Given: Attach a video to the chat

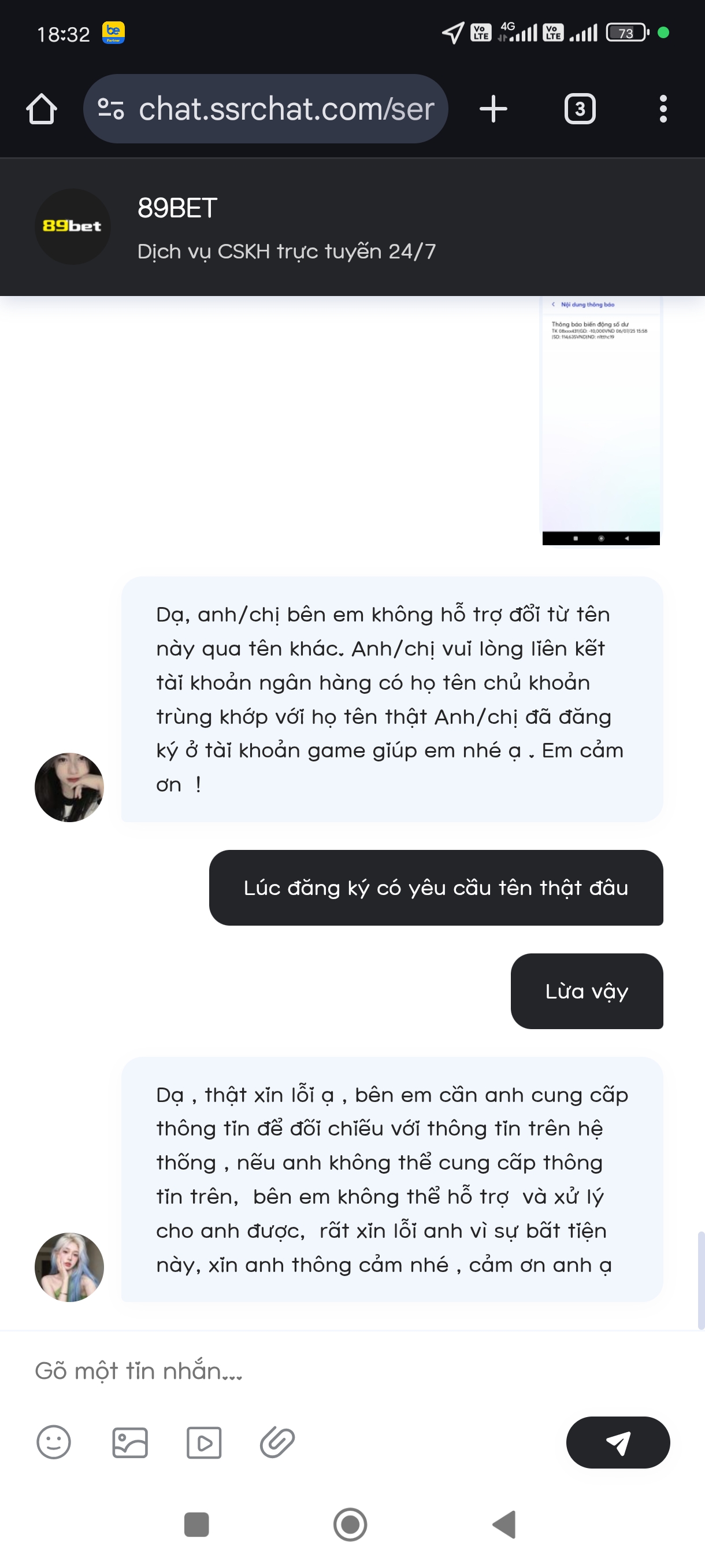Looking at the screenshot, I should 204,1443.
